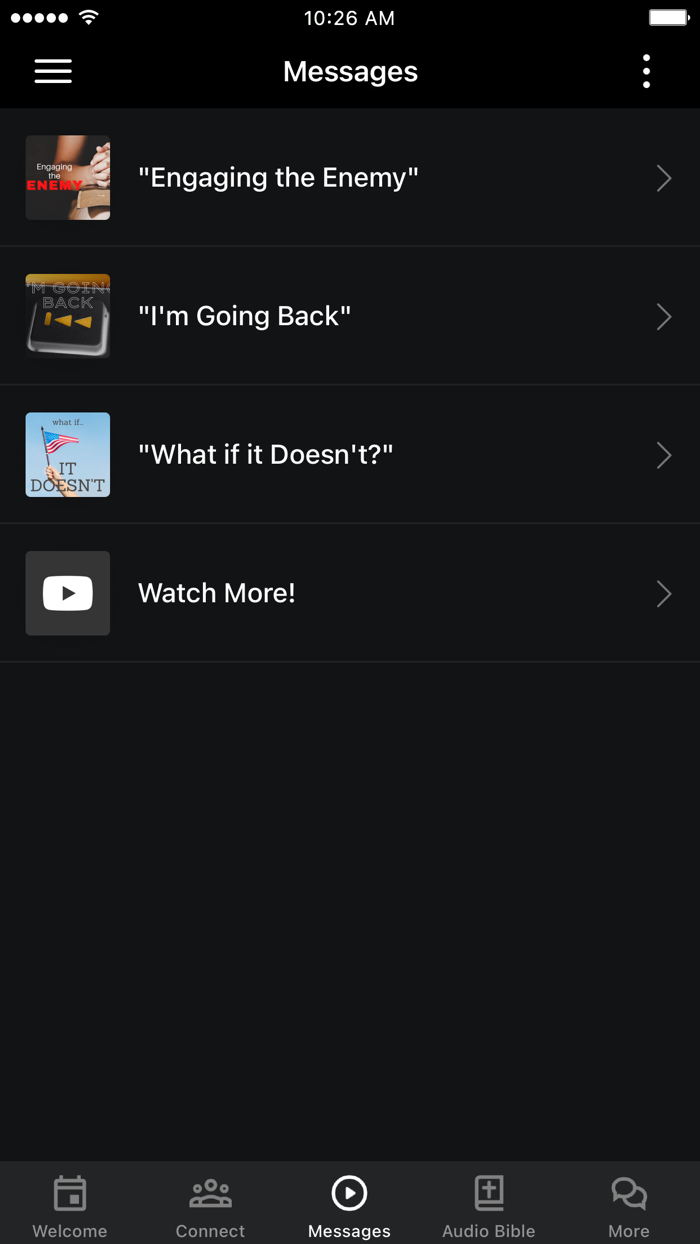Screen dimensions: 700x1244
Task: Tap the Messages tab in bottom bar
Action: point(349,1205)
